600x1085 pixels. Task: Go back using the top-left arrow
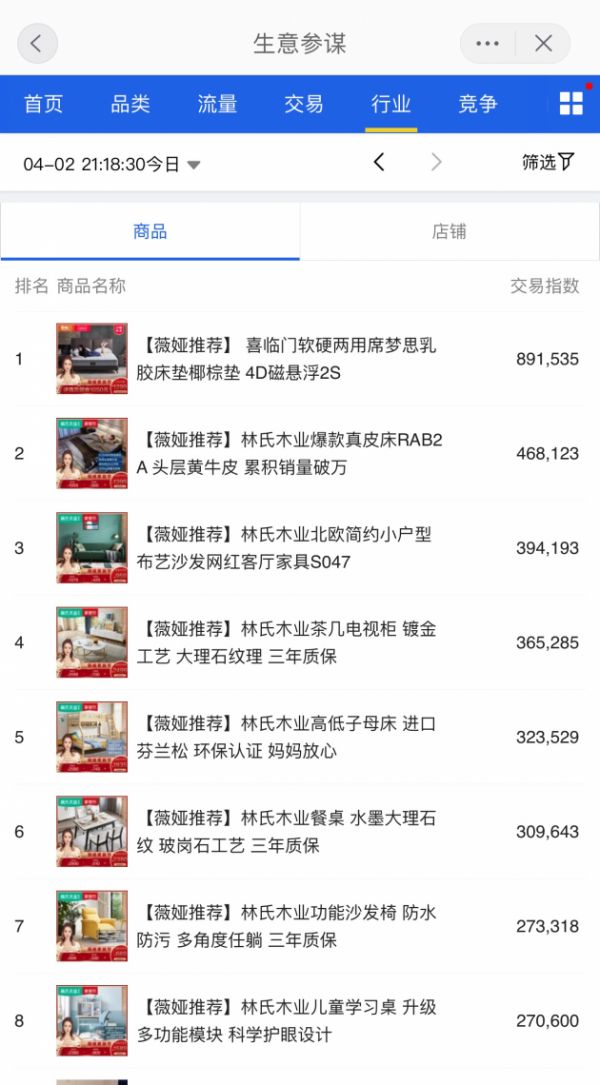click(x=37, y=43)
